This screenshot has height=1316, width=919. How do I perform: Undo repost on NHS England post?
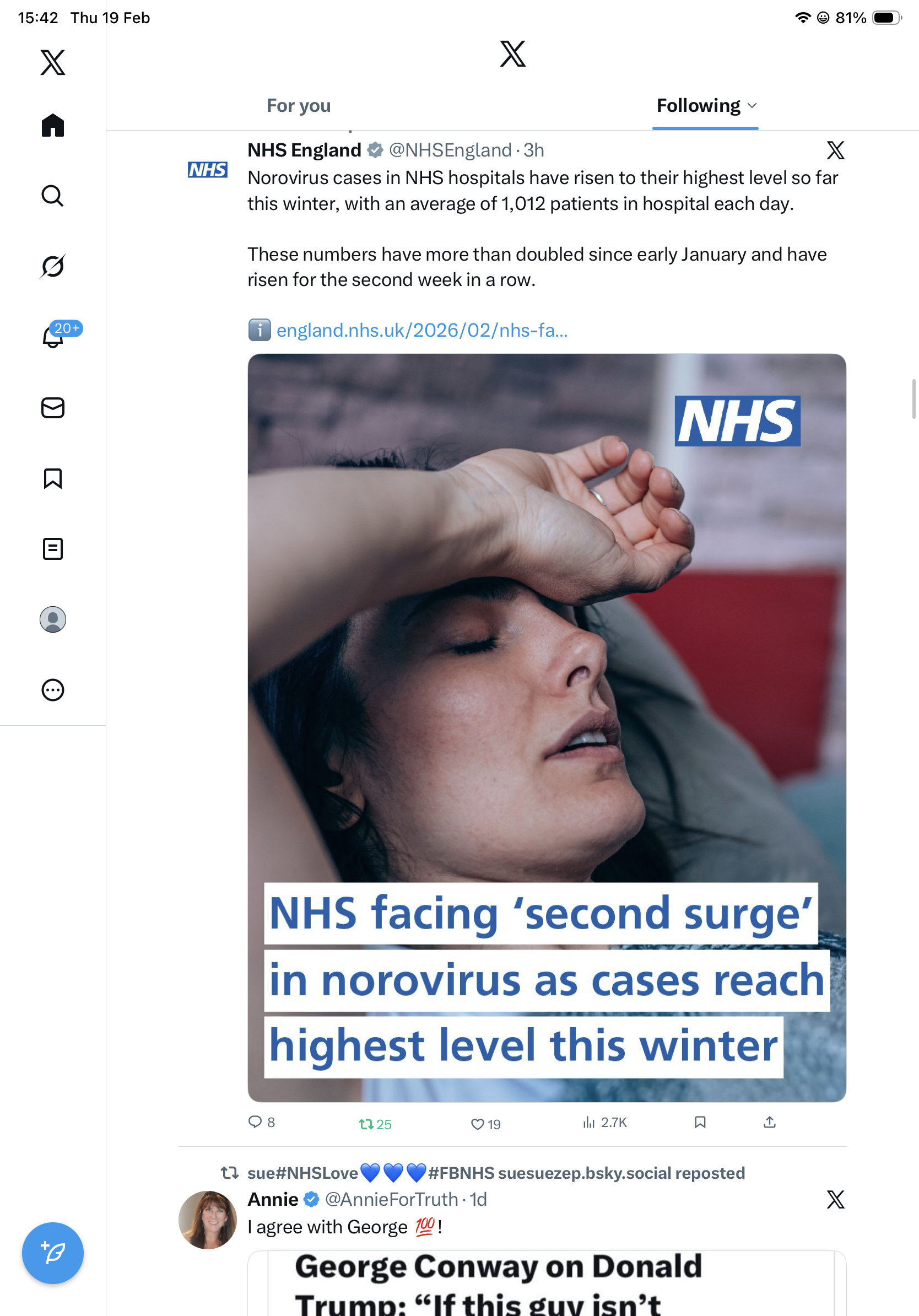pos(367,1124)
